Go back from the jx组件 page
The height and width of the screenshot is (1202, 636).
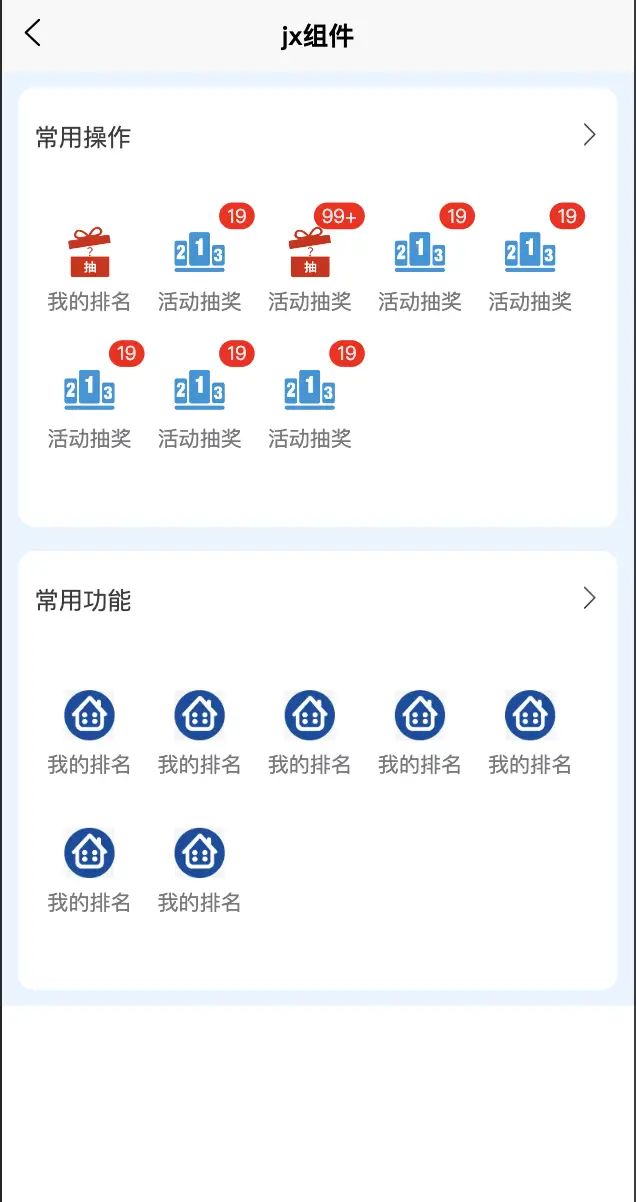pos(33,33)
